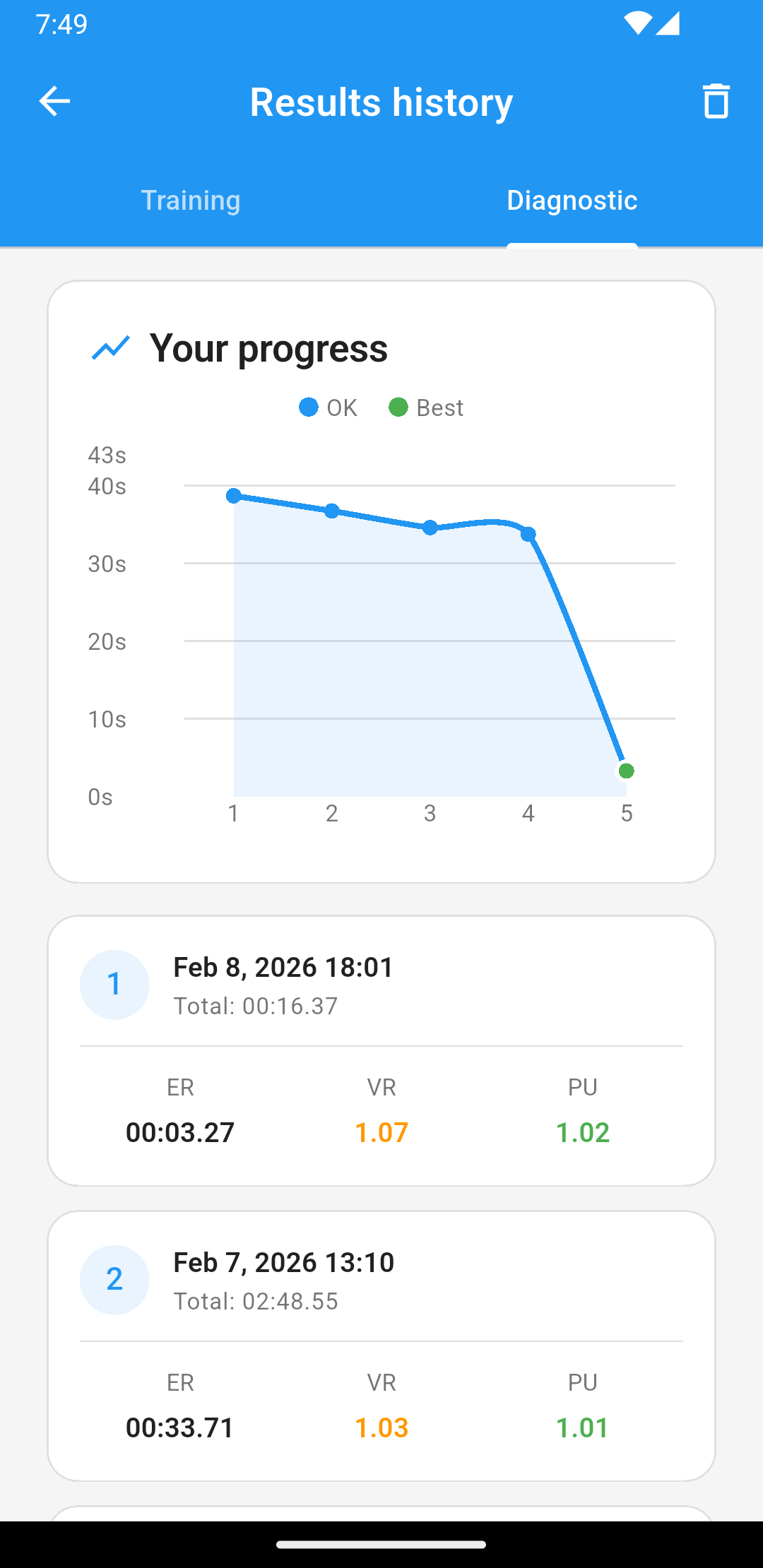This screenshot has width=763, height=1568.
Task: Tap the numbered badge 1 on first result
Action: pyautogui.click(x=115, y=984)
